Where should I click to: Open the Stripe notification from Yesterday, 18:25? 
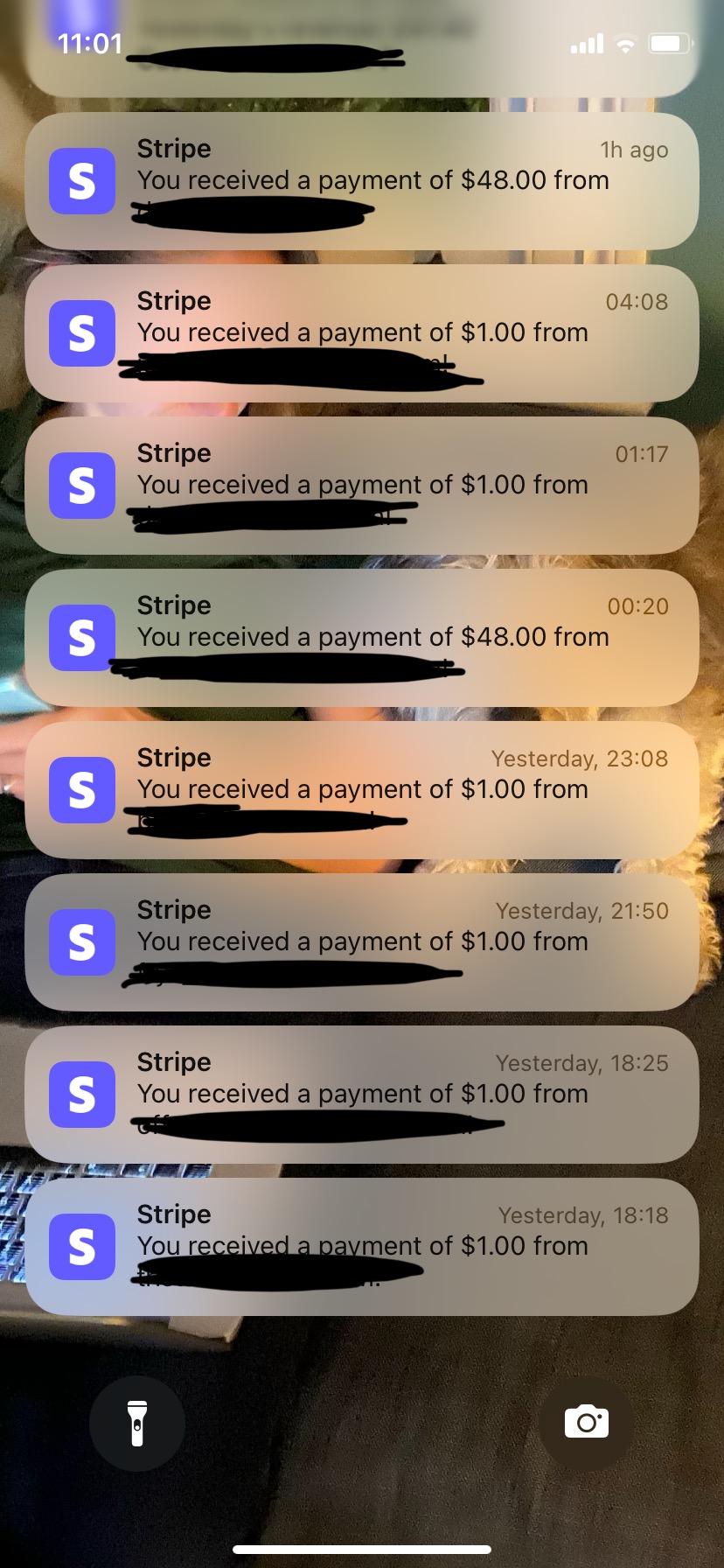click(362, 1095)
